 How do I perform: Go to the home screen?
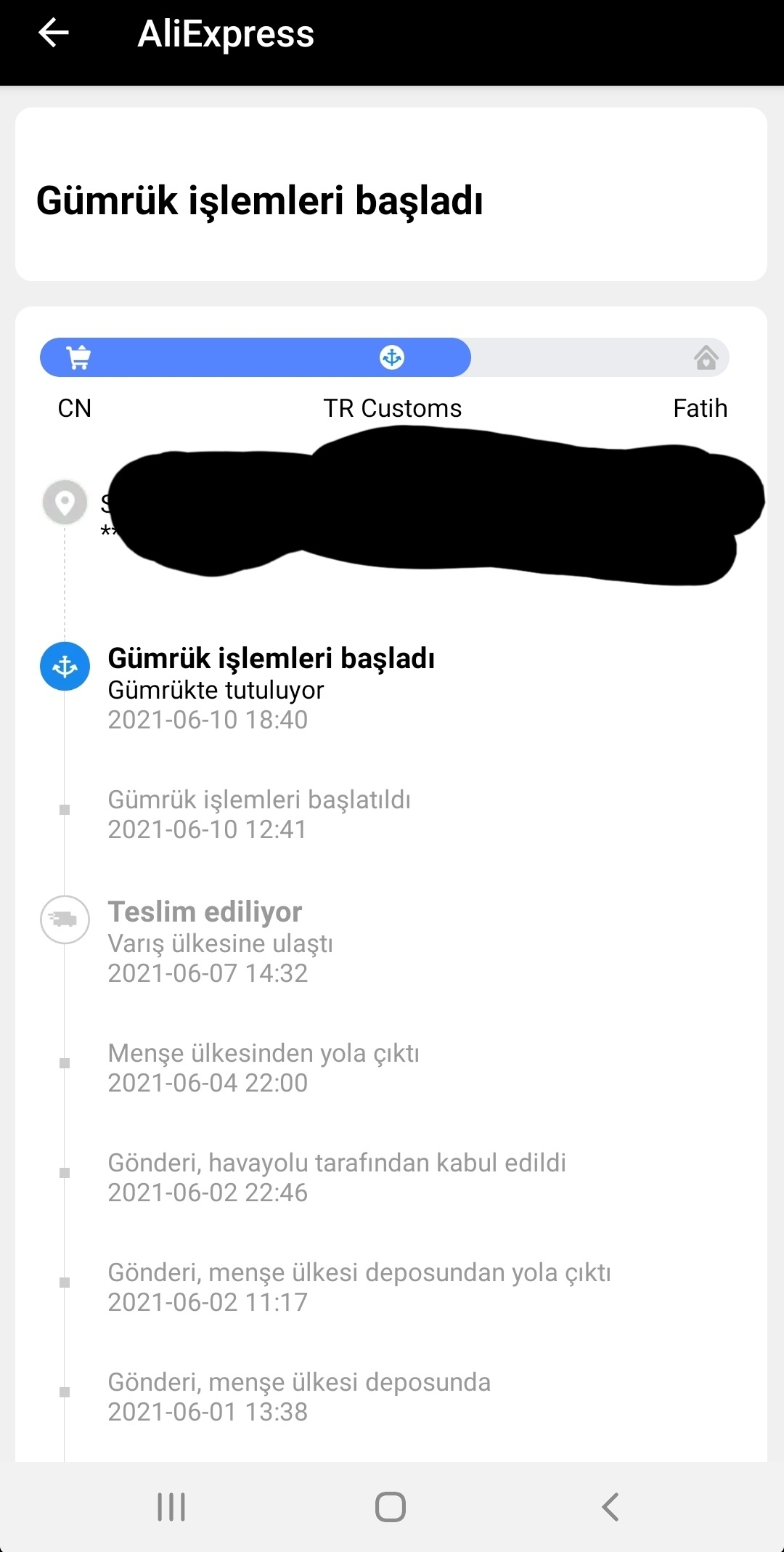pos(391,1507)
